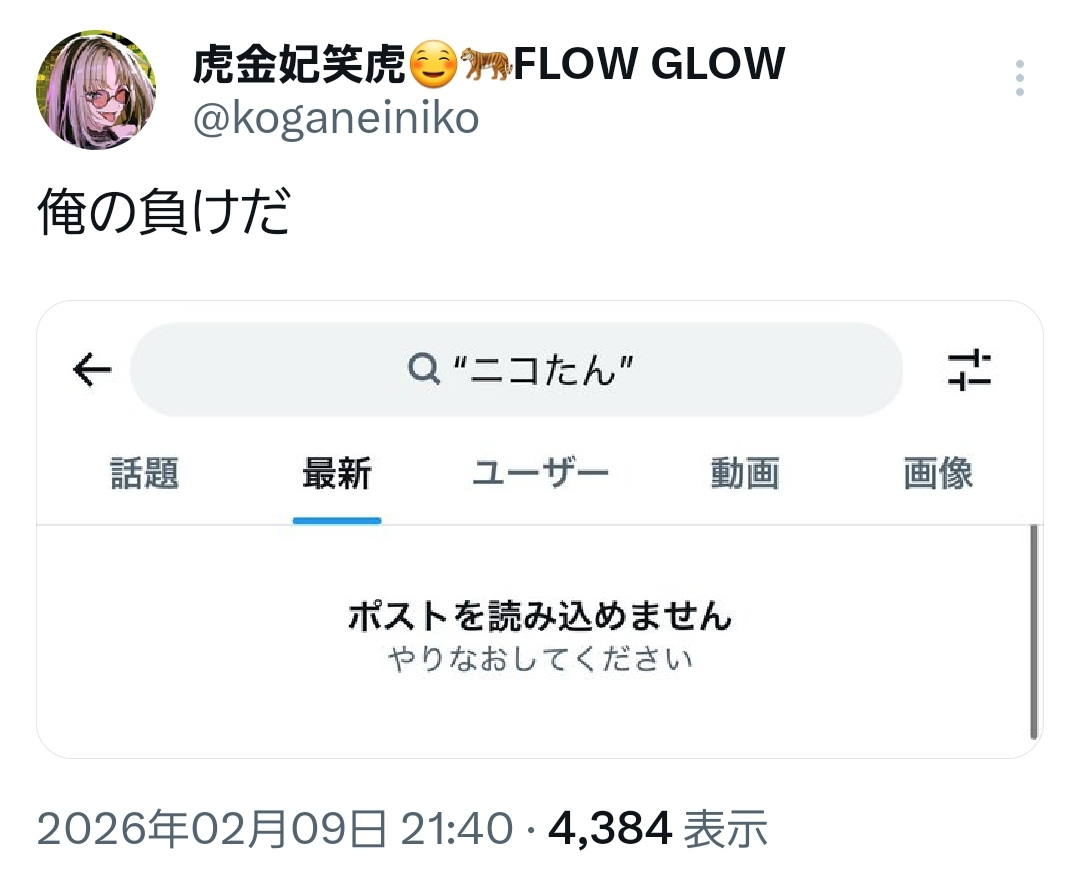The width and height of the screenshot is (1080, 879).
Task: Open the attached search screenshot image
Action: click(x=539, y=529)
